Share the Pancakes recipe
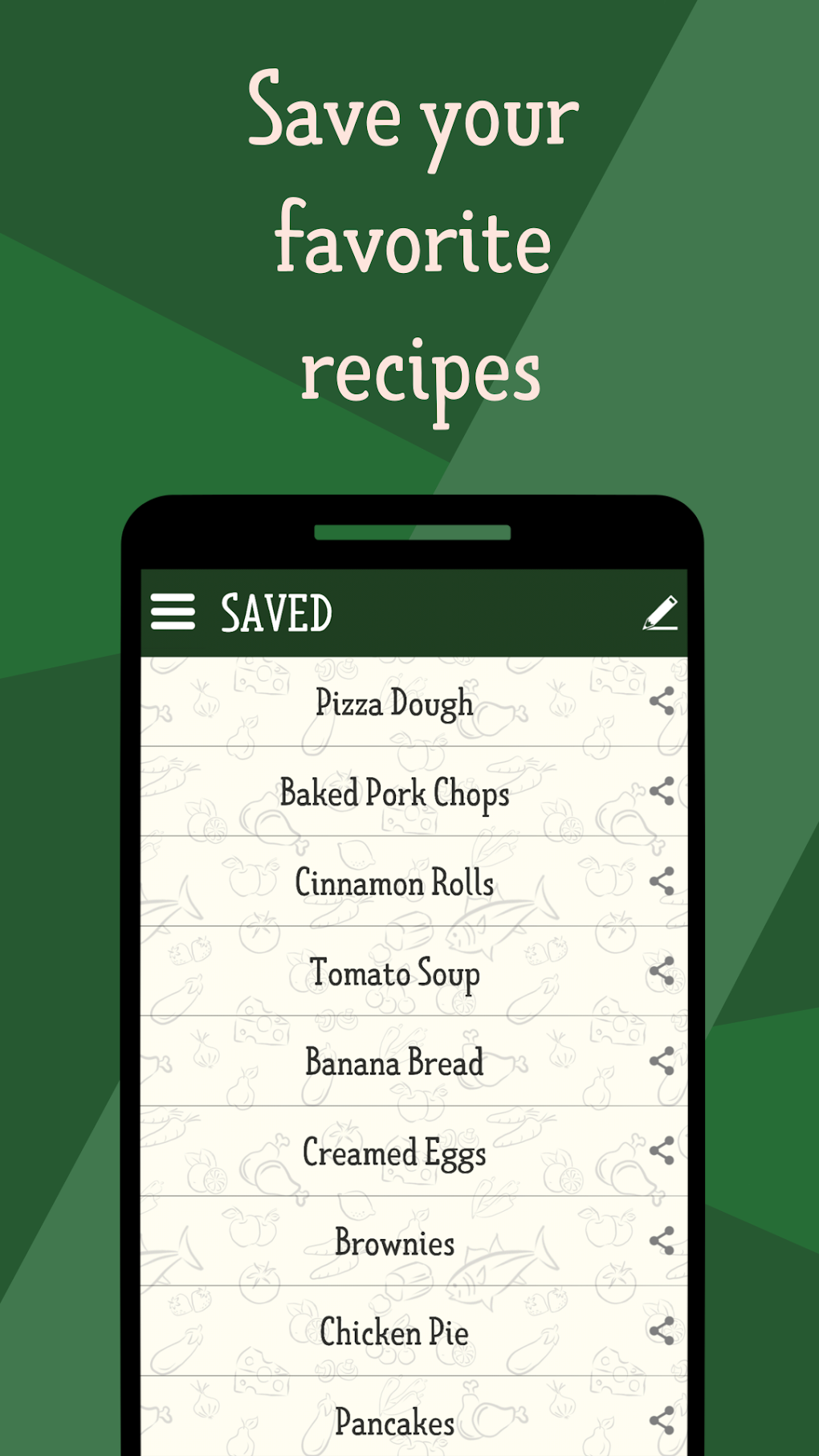819x1456 pixels. 661,1421
